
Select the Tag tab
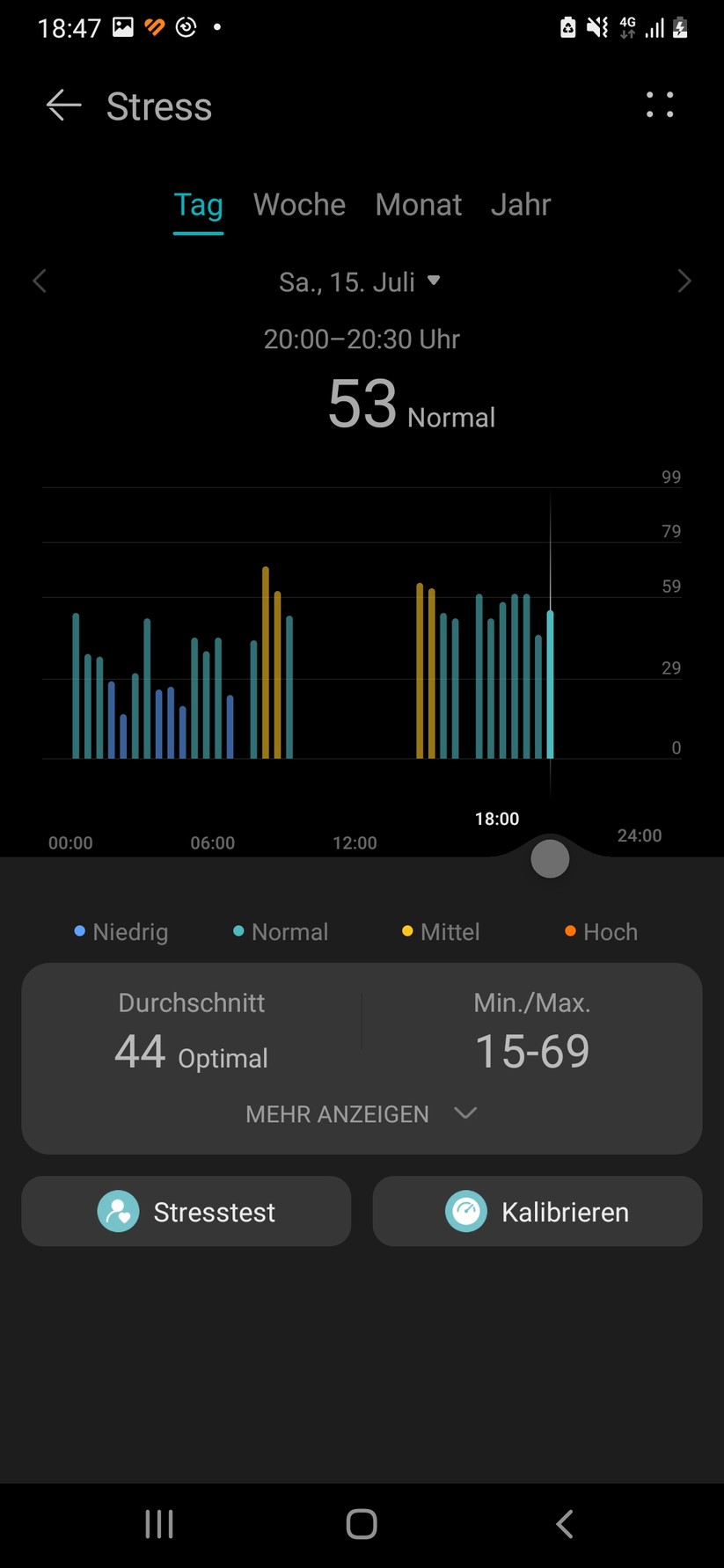(x=198, y=205)
